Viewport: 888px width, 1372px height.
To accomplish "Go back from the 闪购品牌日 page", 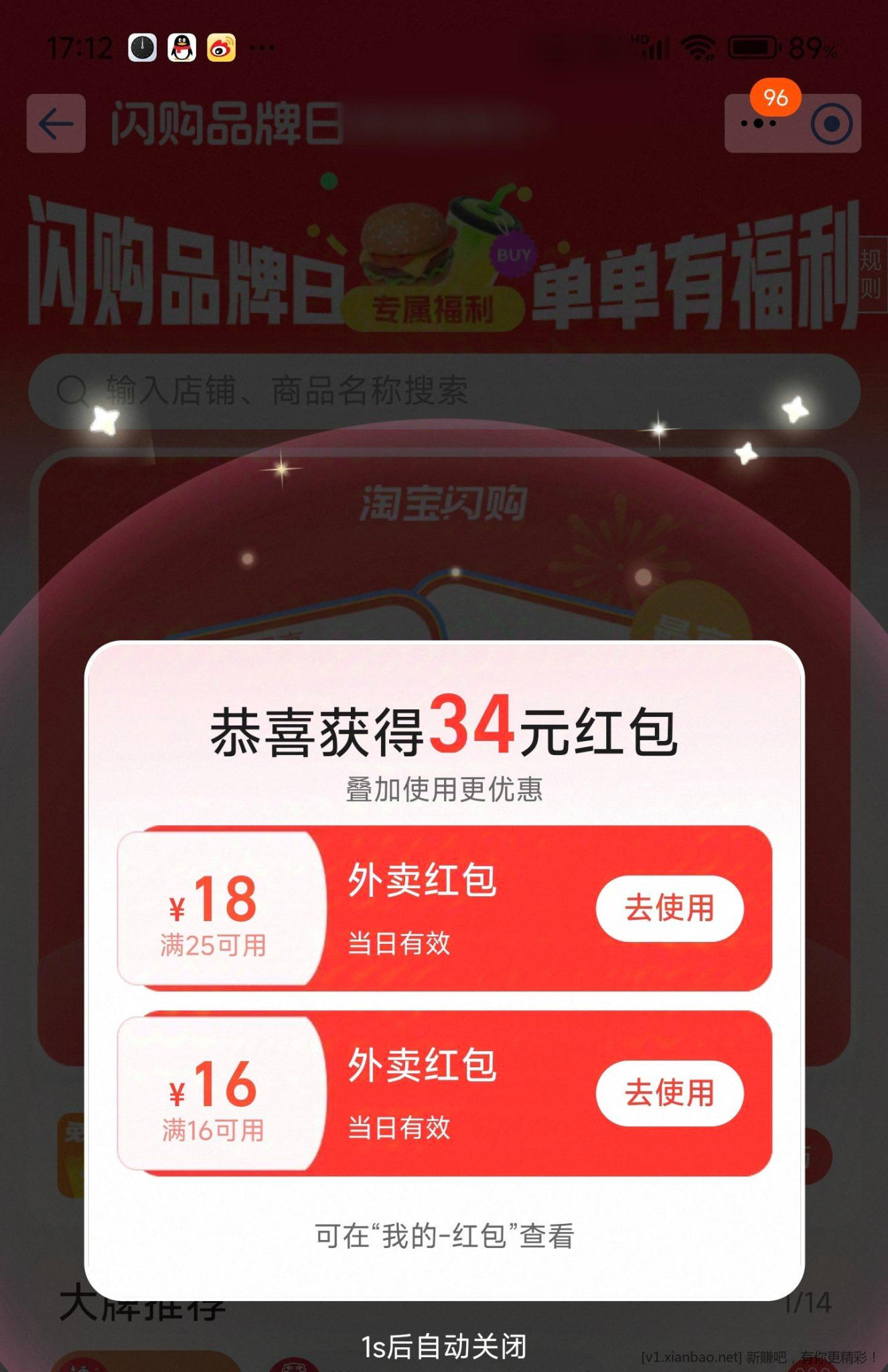I will point(56,123).
